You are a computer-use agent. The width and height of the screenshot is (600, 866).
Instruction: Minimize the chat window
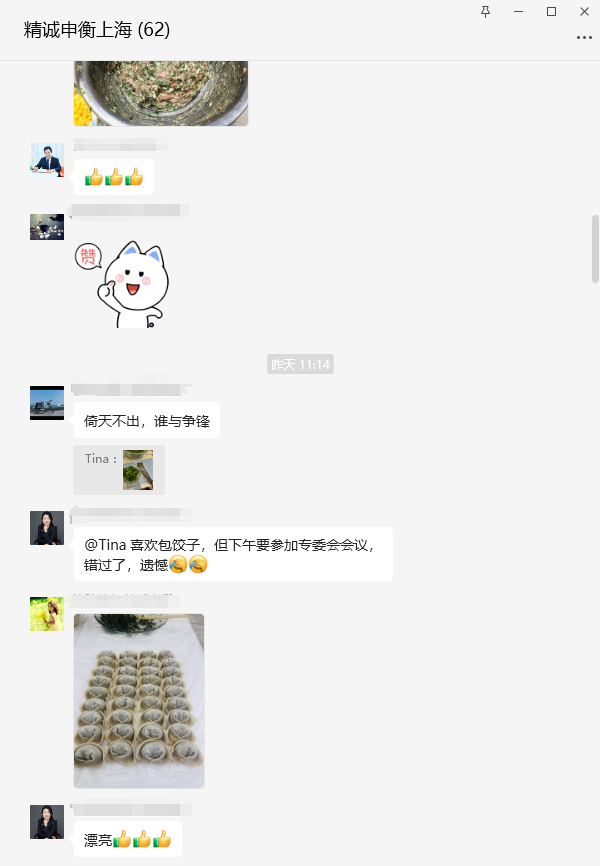(x=518, y=11)
